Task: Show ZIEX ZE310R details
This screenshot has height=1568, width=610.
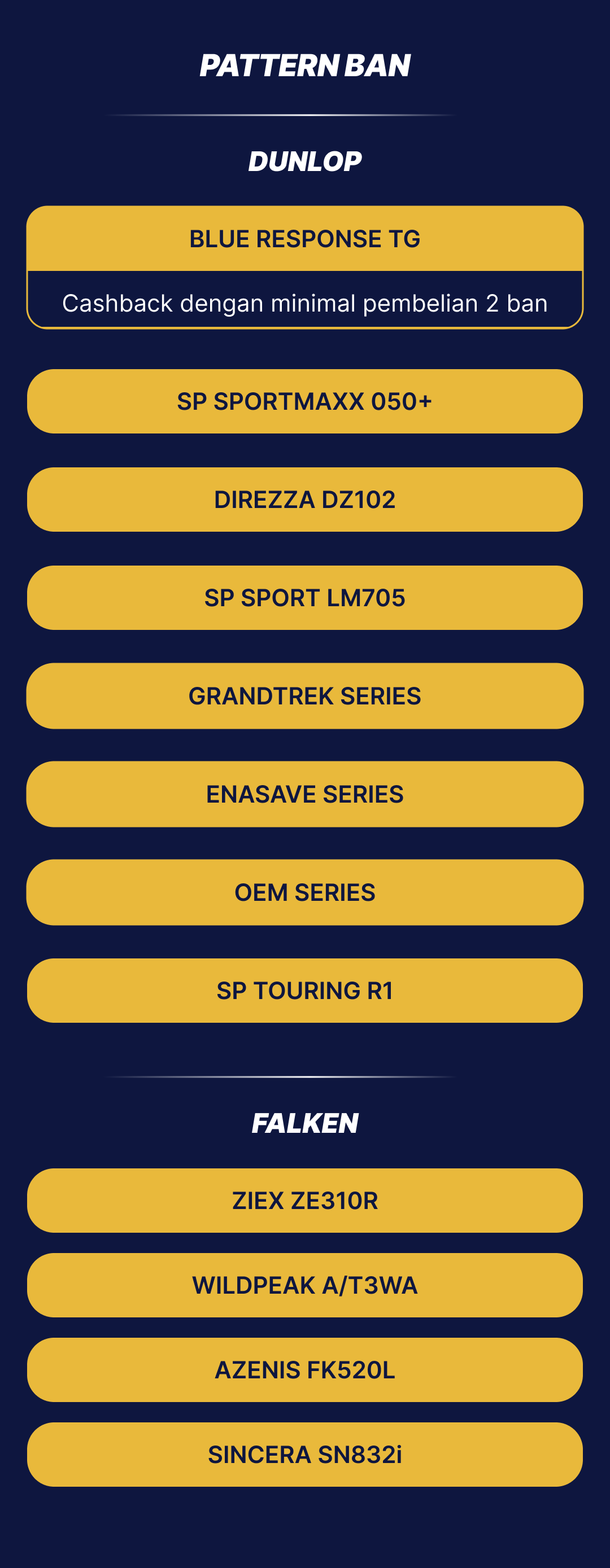Action: 304,1201
